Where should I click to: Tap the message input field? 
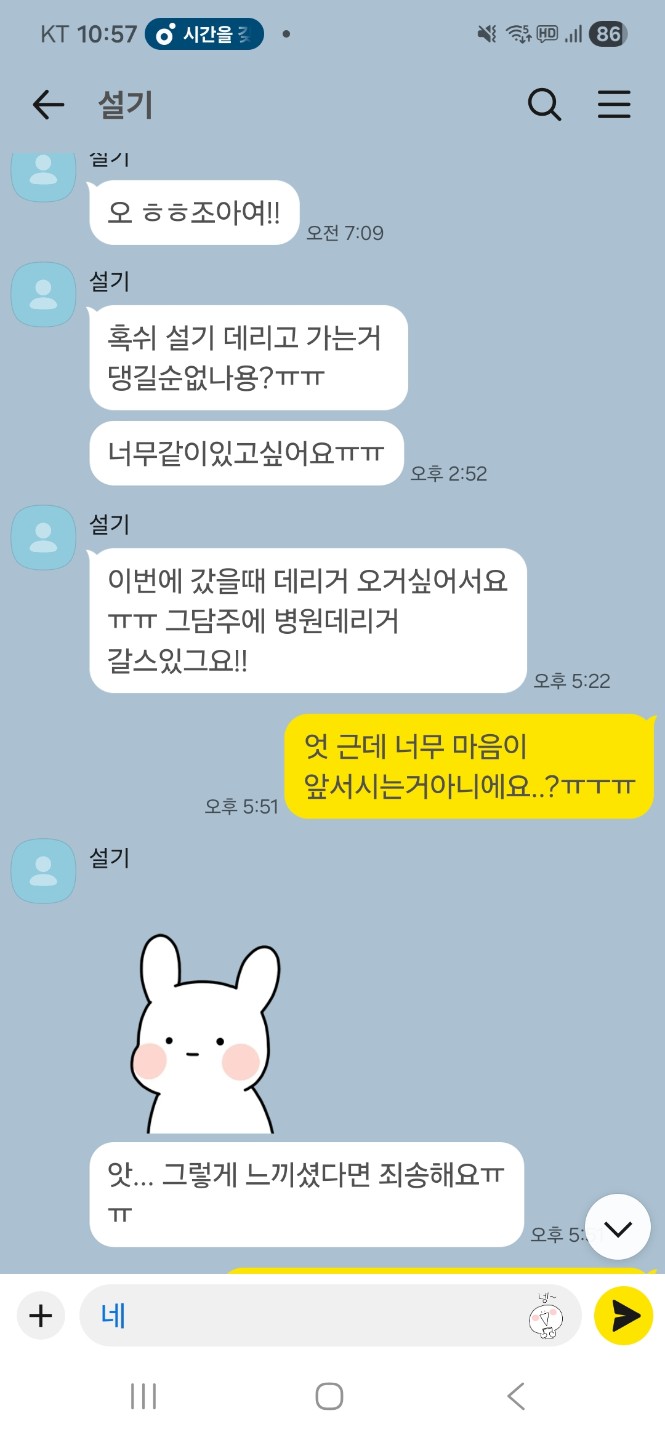tap(300, 1316)
